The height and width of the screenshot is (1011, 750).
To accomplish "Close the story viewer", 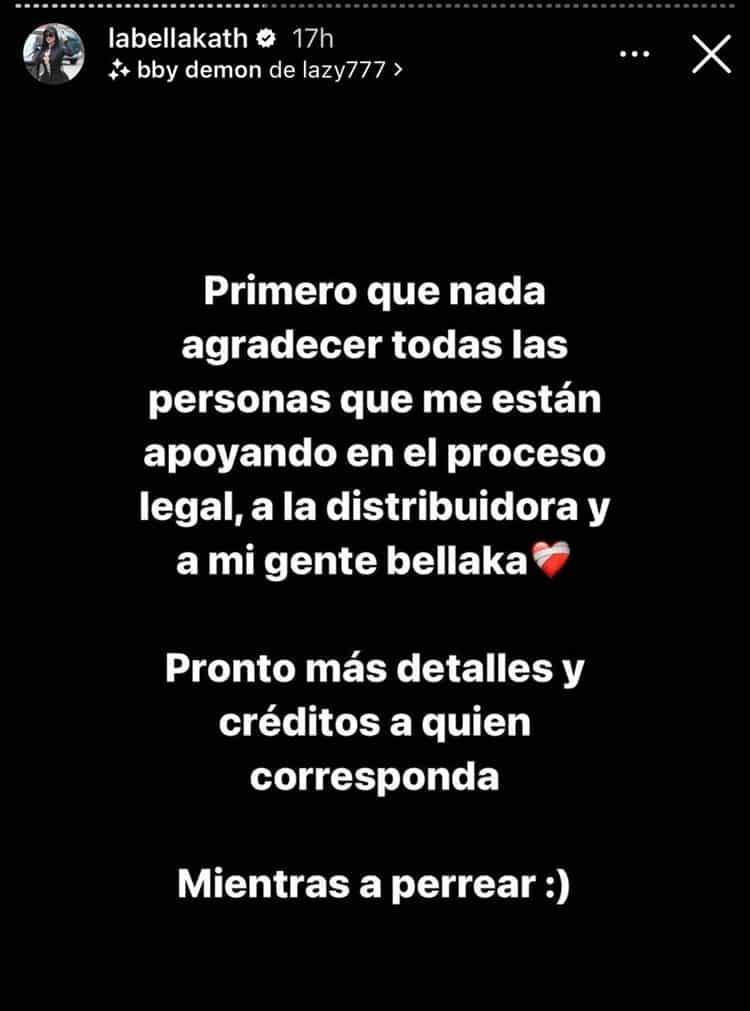I will click(711, 54).
